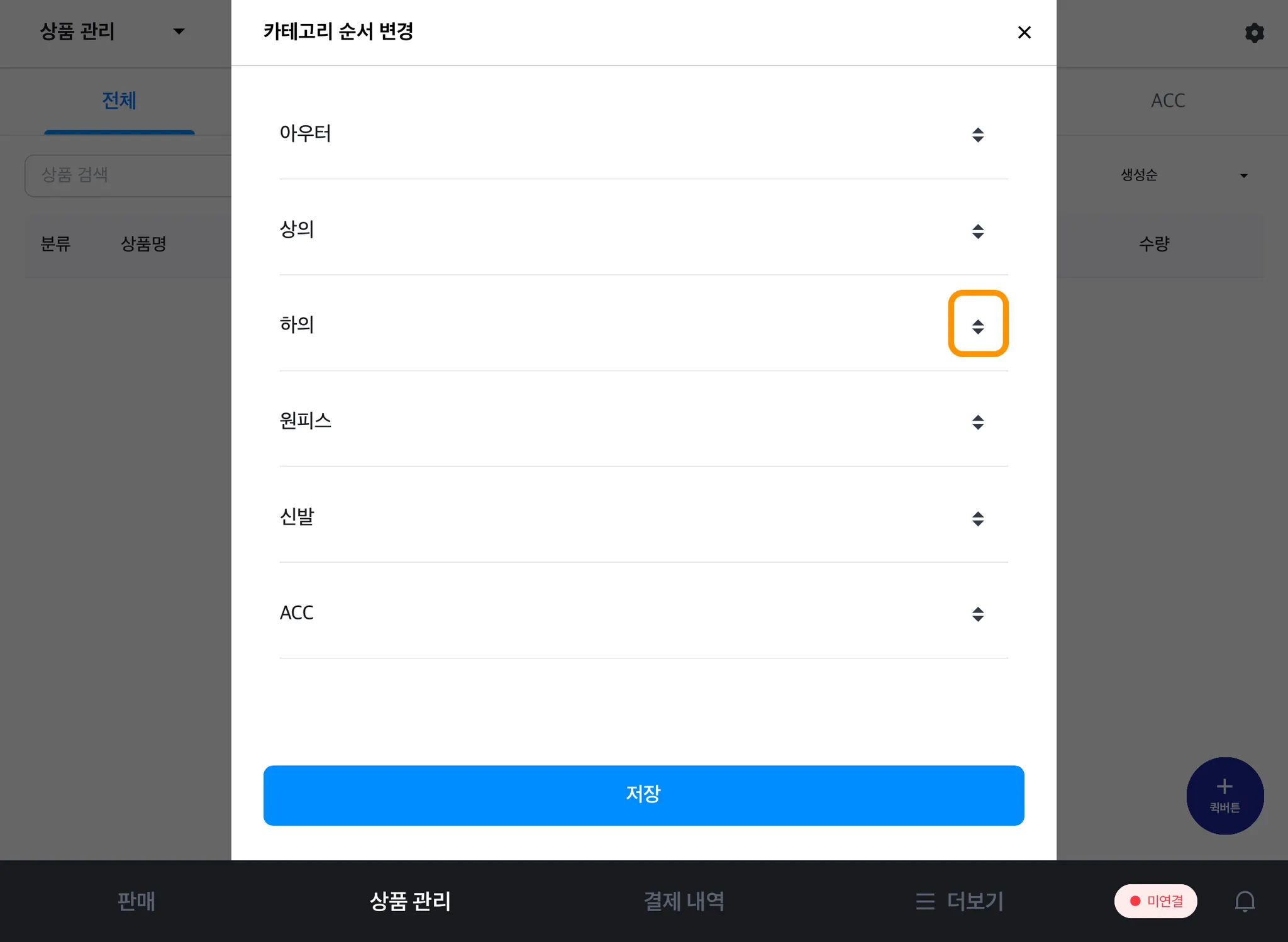Tap the reorder handle for 원피스
This screenshot has height=942, width=1288.
tap(977, 422)
